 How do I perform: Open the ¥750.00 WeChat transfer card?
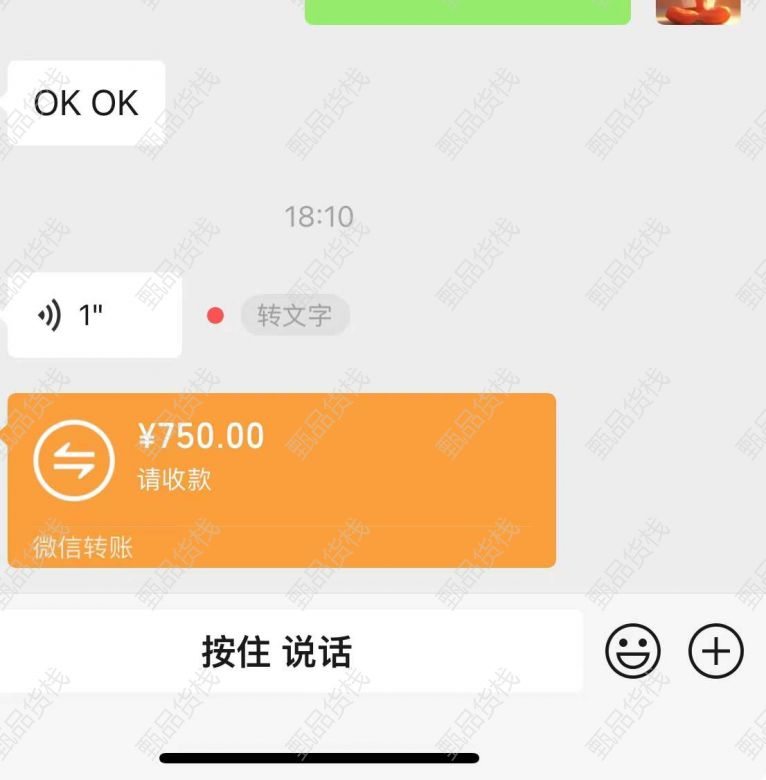click(x=281, y=480)
